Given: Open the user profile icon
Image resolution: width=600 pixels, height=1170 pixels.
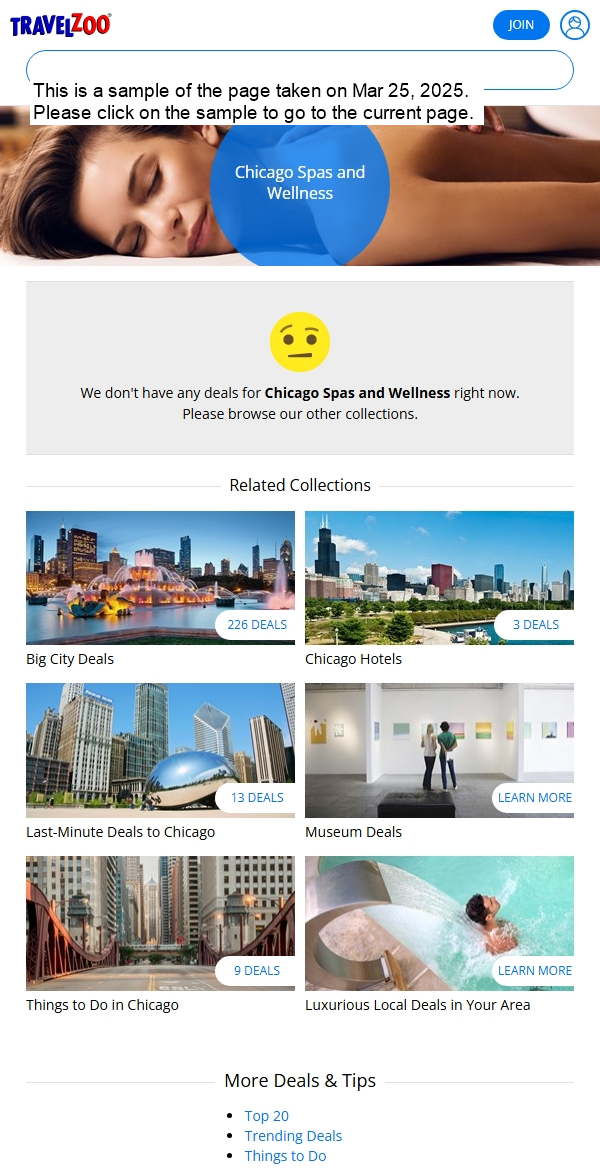Looking at the screenshot, I should (575, 25).
